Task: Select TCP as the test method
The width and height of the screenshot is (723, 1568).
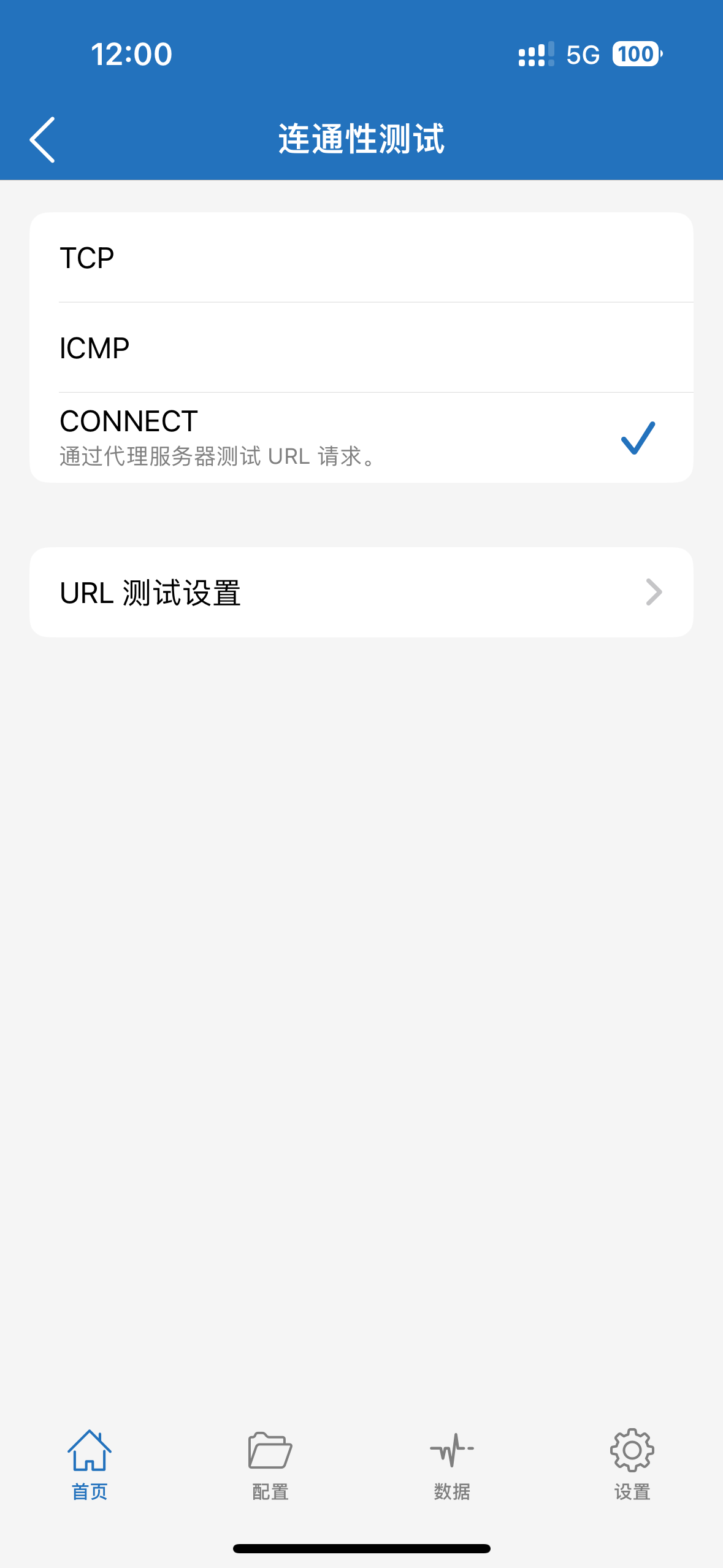Action: 361,258
